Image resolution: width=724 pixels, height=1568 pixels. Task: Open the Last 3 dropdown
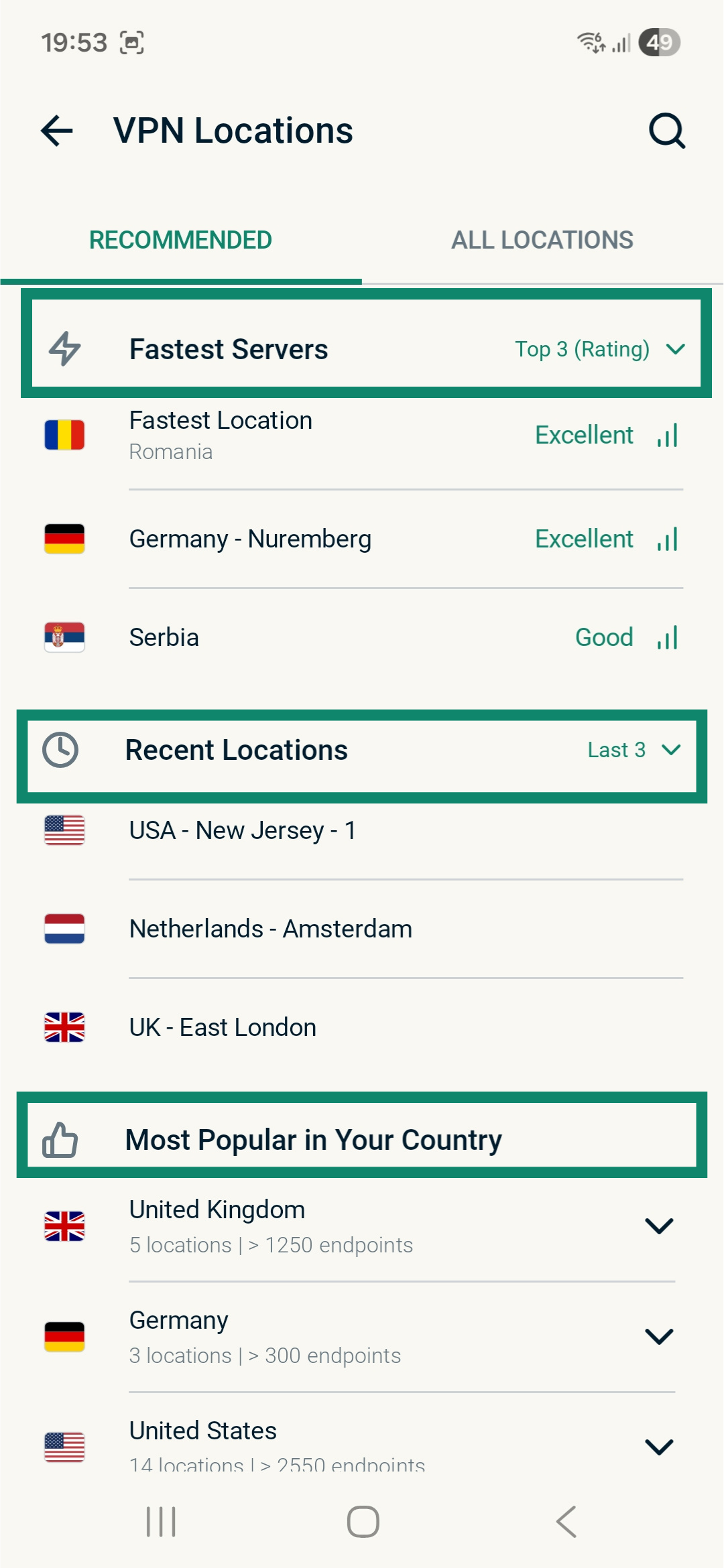tap(633, 750)
